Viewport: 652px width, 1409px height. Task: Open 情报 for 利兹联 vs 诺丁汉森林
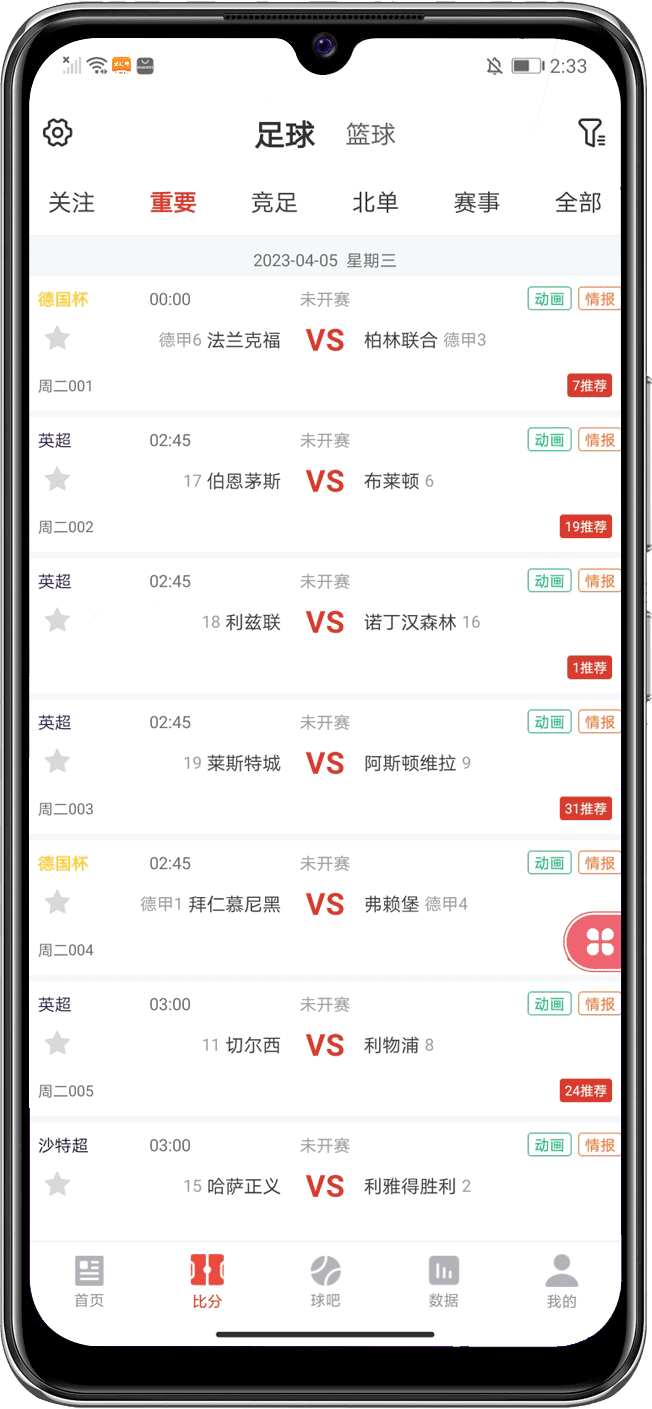coord(599,581)
